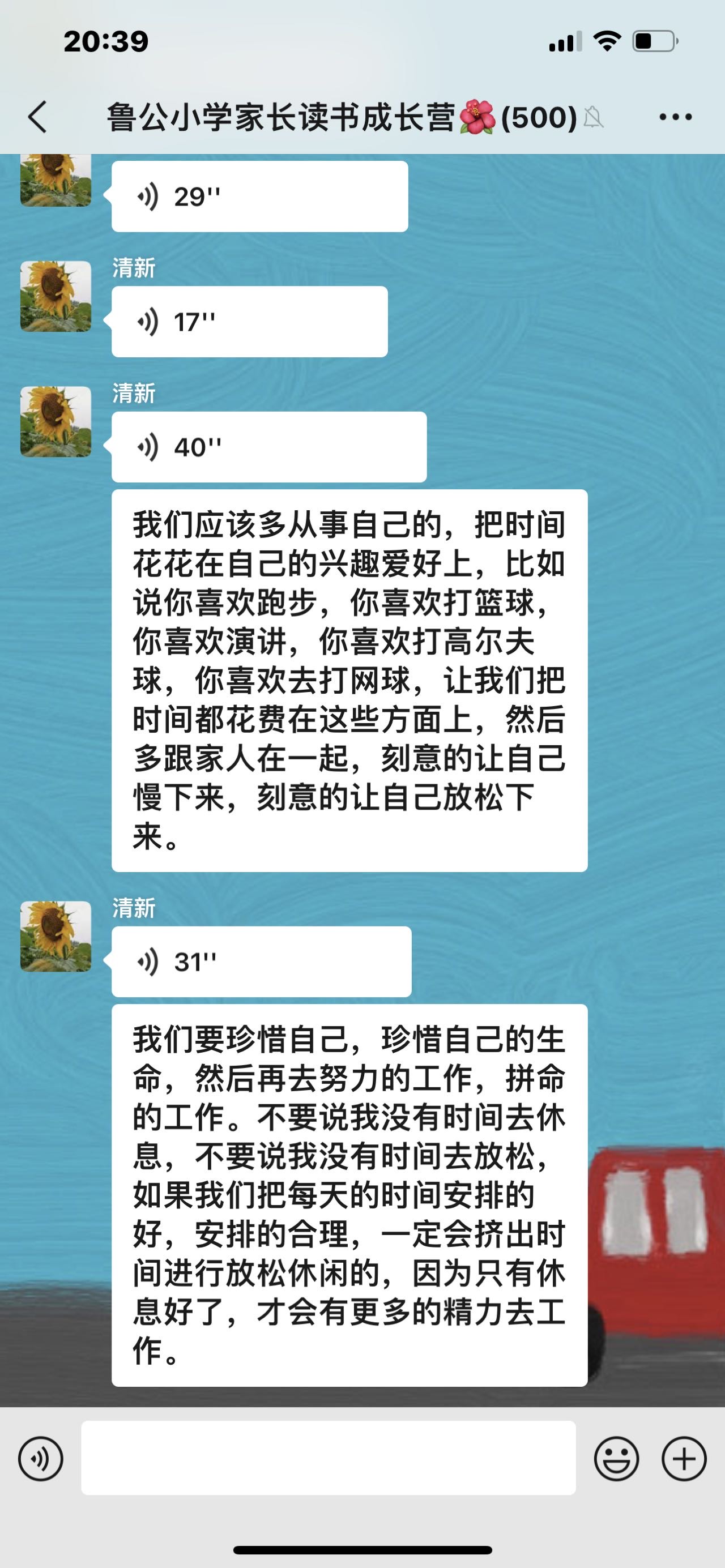Tap the tail arrow of the 40'' bubble
Viewport: 725px width, 1568px height.
coord(107,445)
